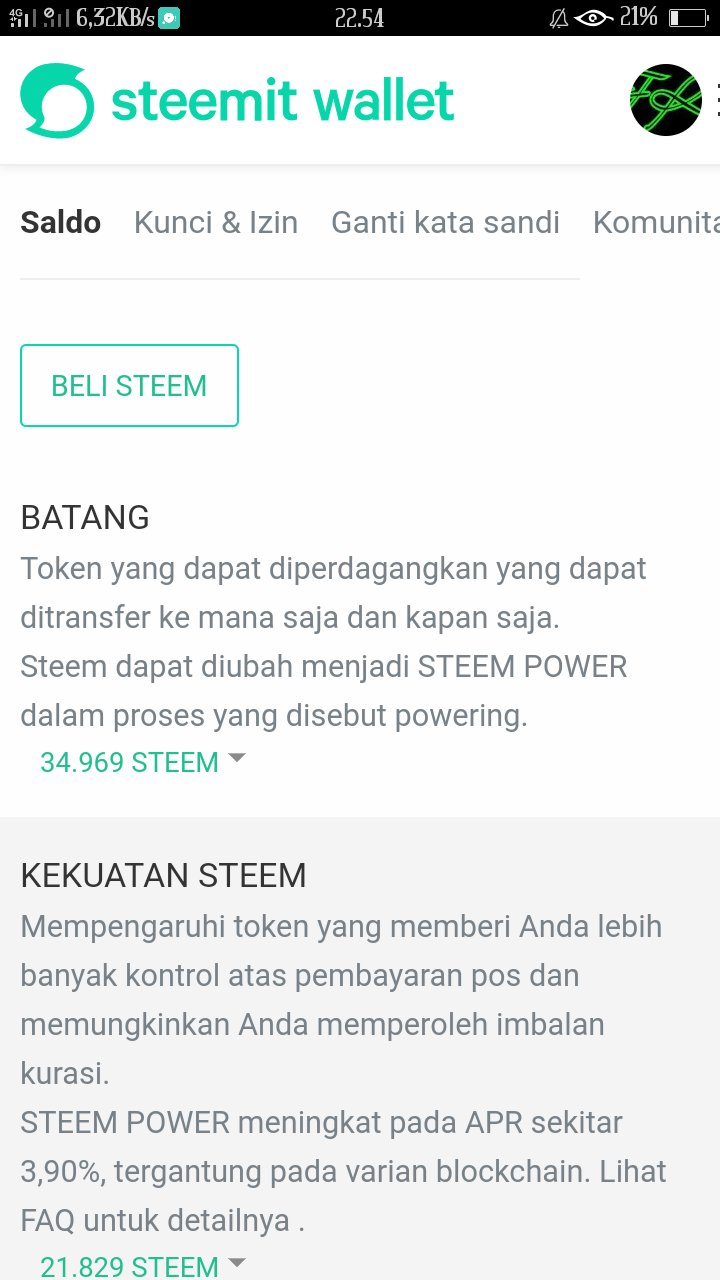Switch to the Kunci & Izin tab
The height and width of the screenshot is (1280, 720).
click(216, 222)
